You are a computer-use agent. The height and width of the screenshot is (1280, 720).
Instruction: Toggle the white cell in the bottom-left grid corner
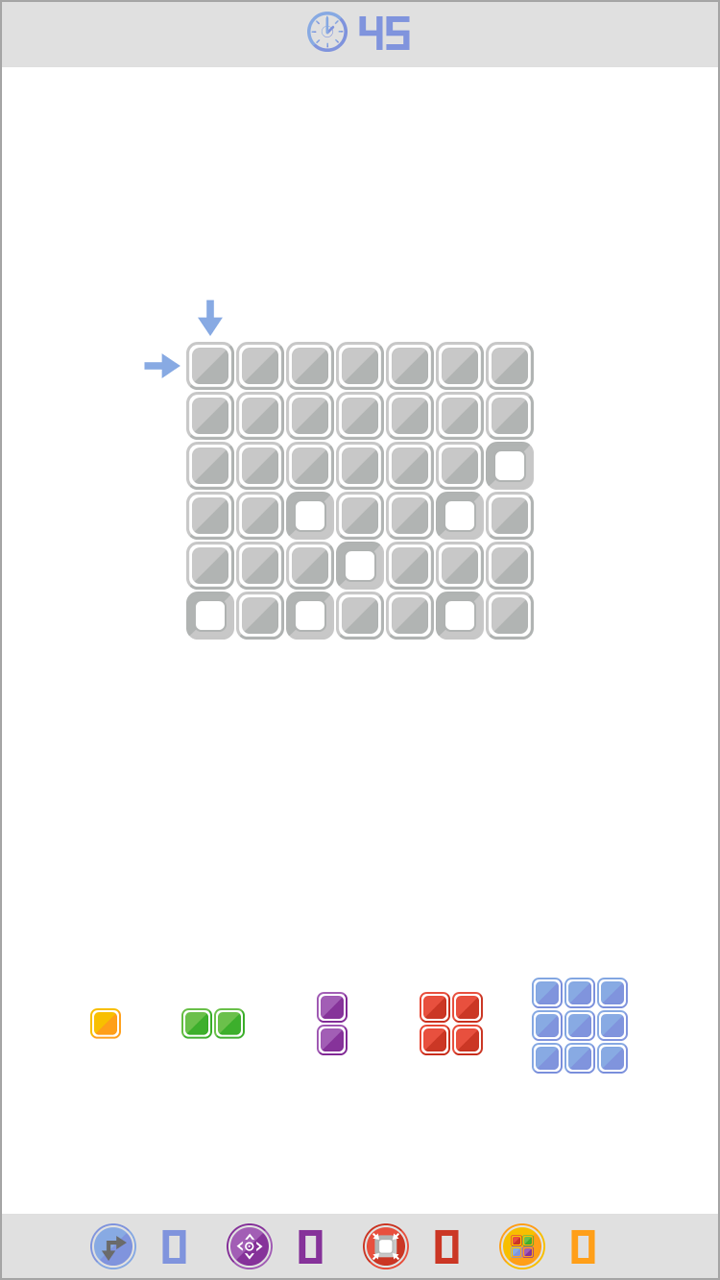click(x=209, y=614)
